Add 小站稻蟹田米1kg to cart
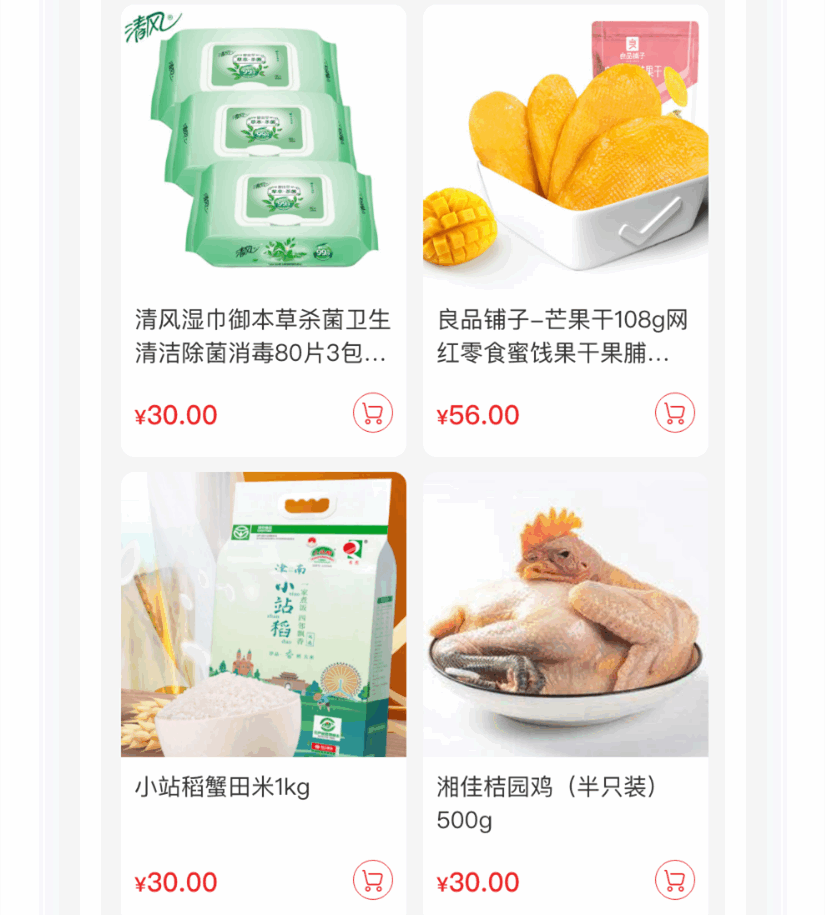 373,880
